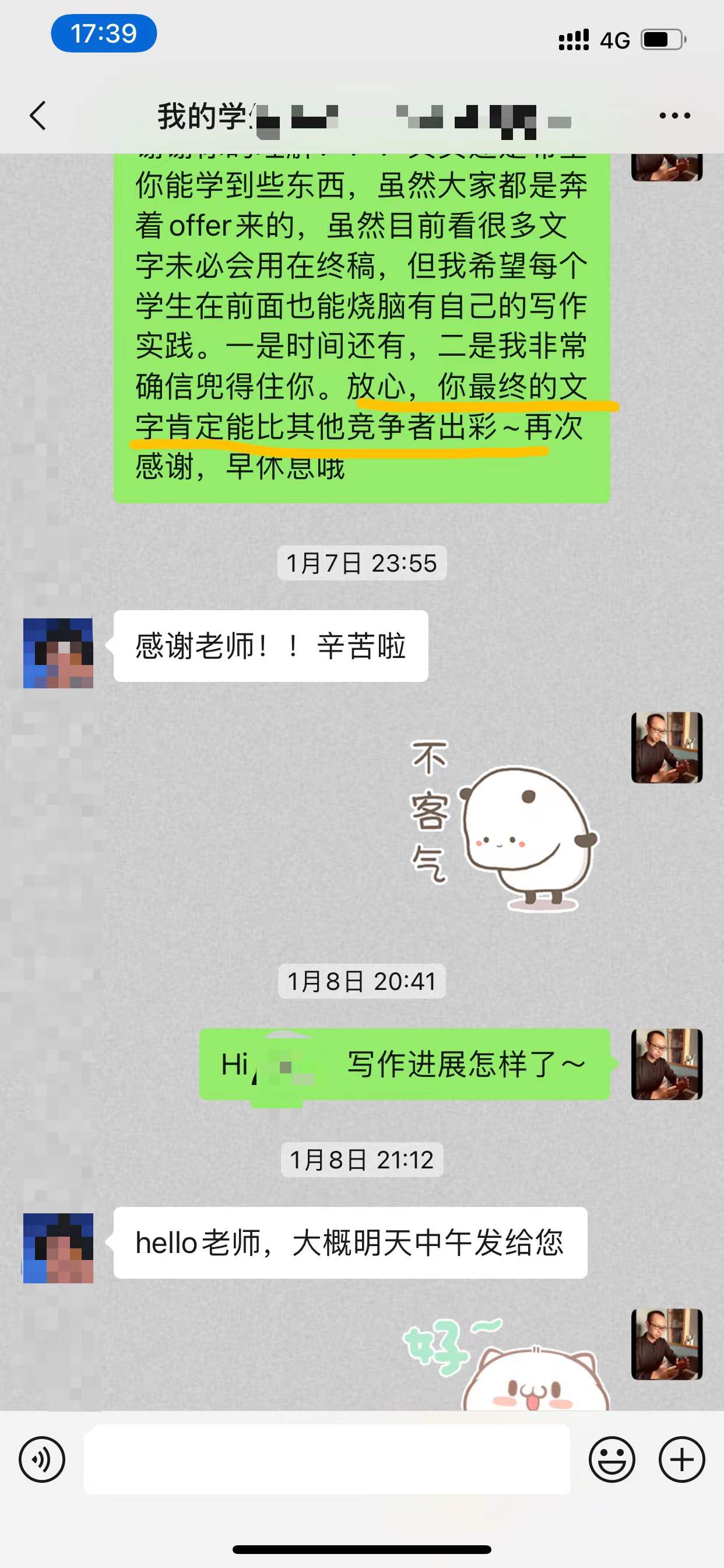
Task: Go back to the chat list
Action: 38,116
